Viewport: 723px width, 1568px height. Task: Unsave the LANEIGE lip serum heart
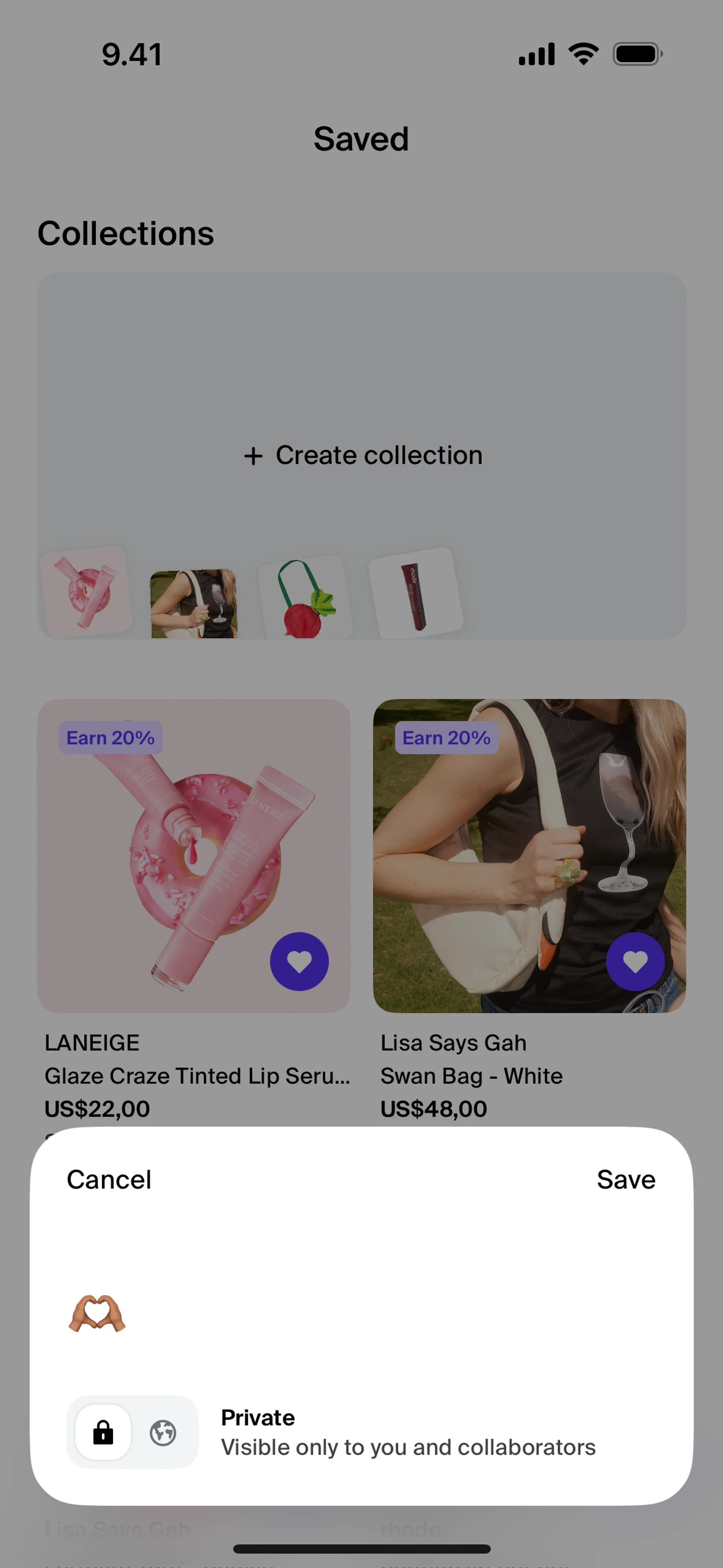299,961
